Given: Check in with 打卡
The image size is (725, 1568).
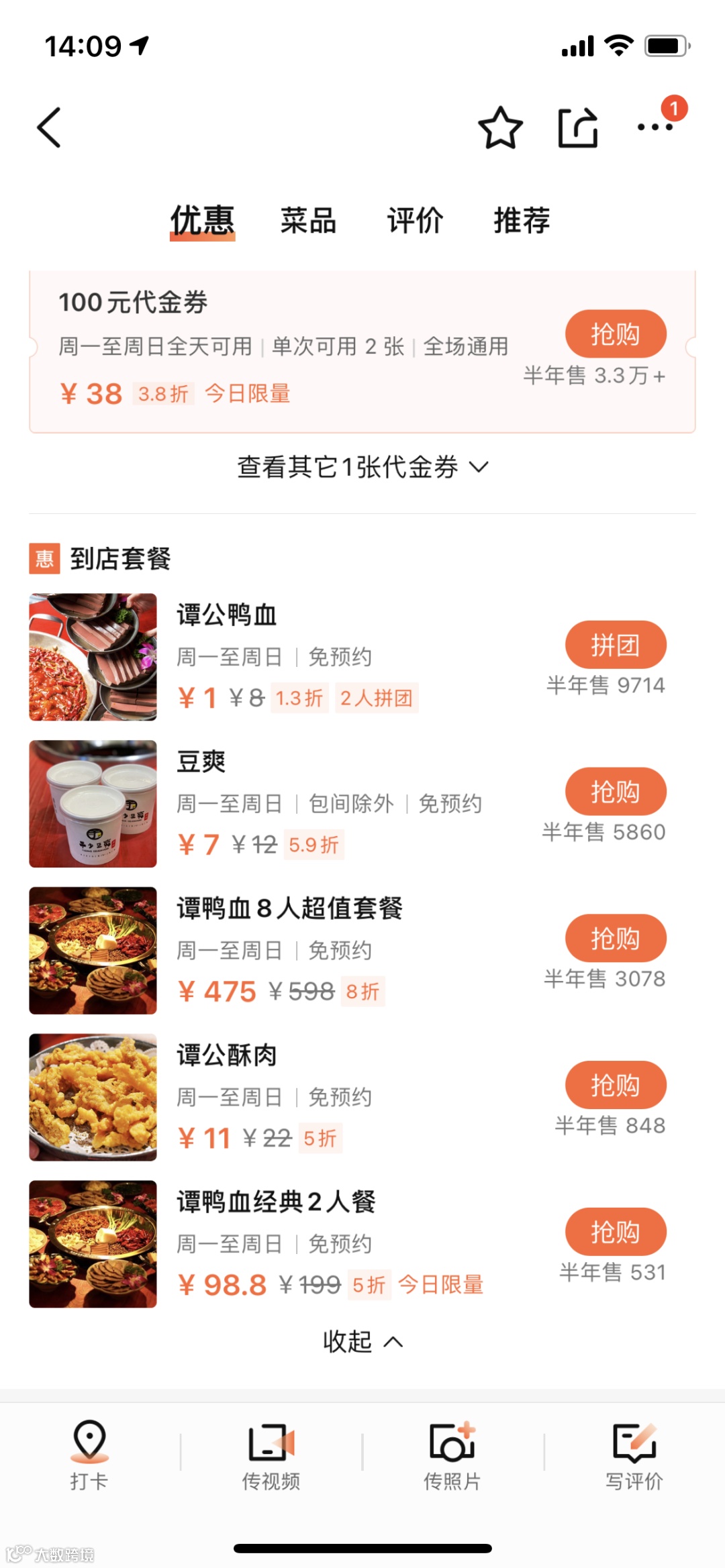Looking at the screenshot, I should pyautogui.click(x=89, y=1453).
